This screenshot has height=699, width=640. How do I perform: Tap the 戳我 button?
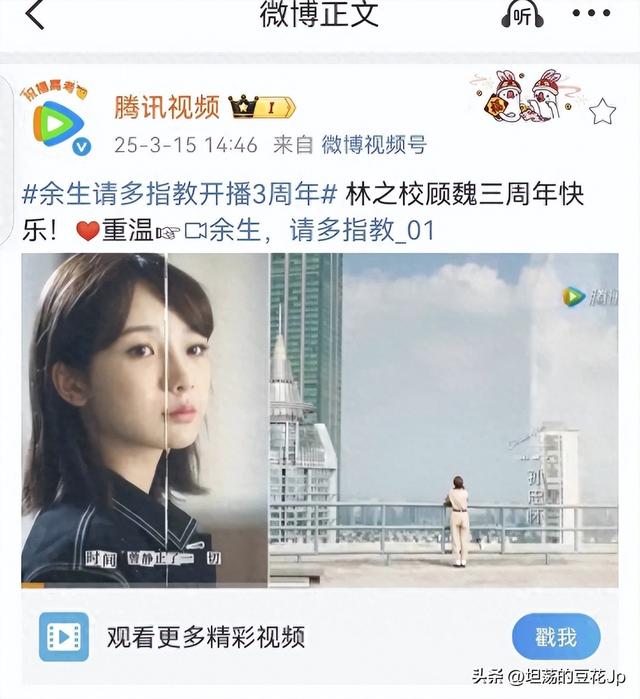(x=556, y=636)
